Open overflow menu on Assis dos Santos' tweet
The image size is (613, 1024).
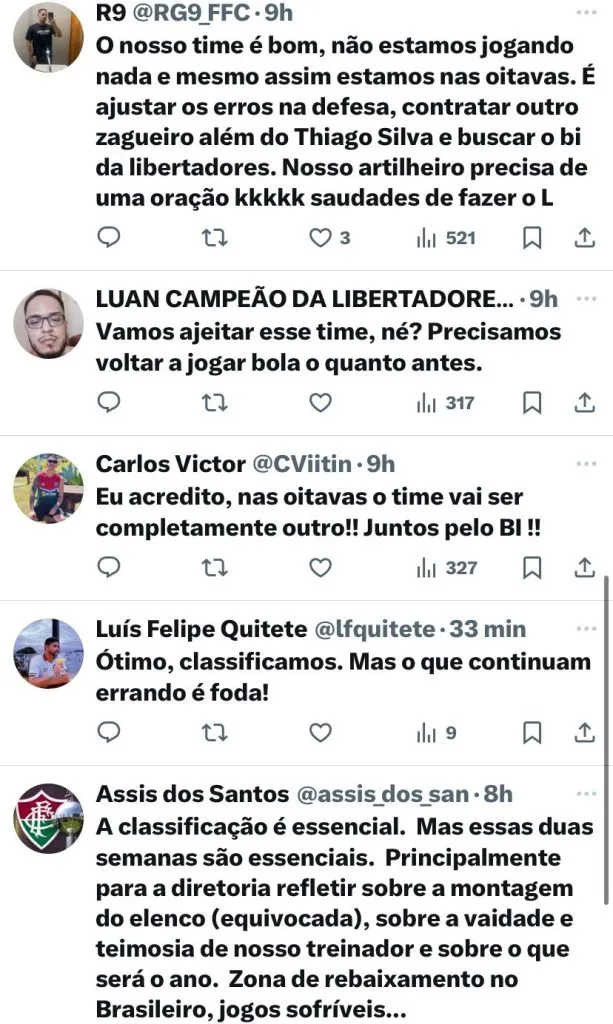[585, 794]
